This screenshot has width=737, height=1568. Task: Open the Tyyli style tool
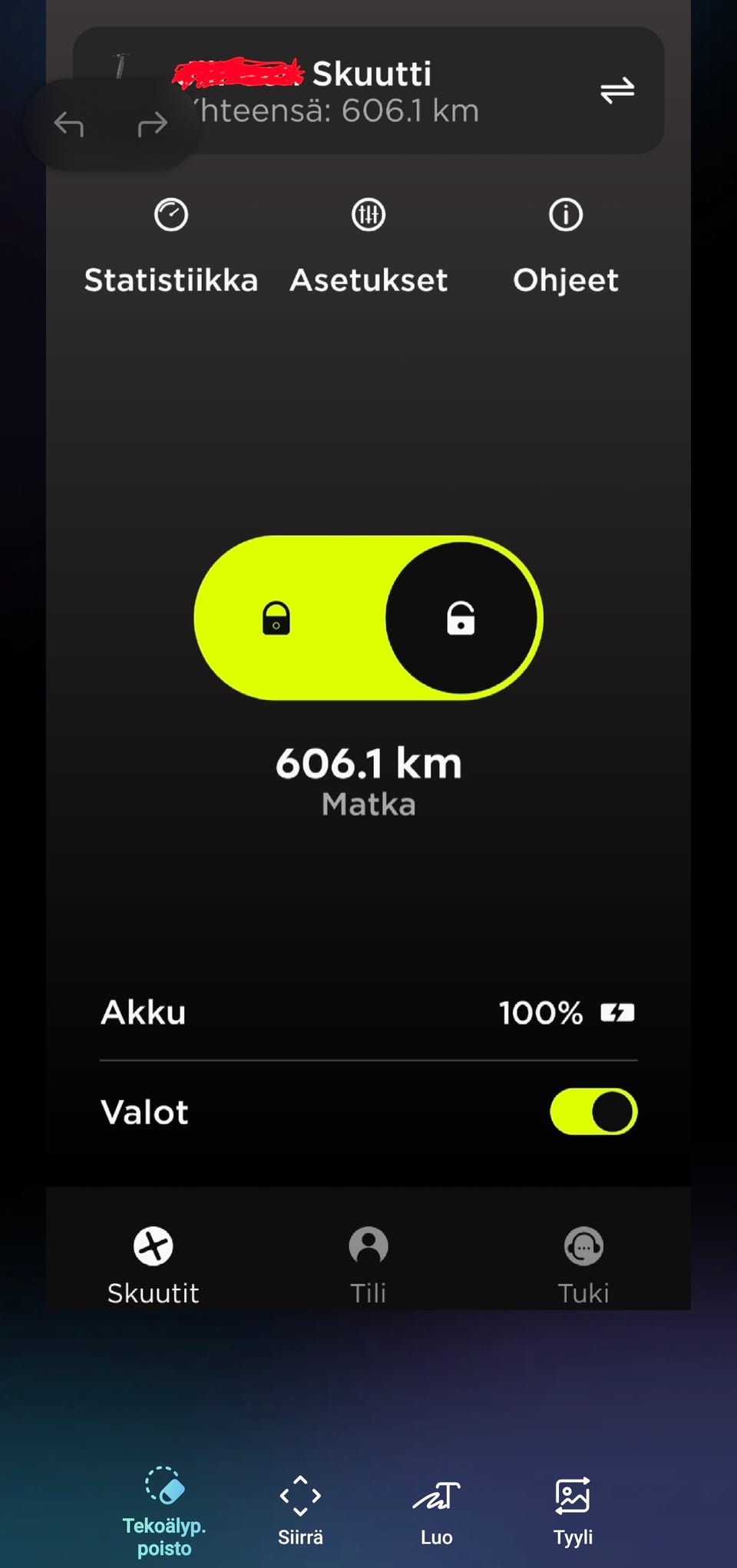573,1509
